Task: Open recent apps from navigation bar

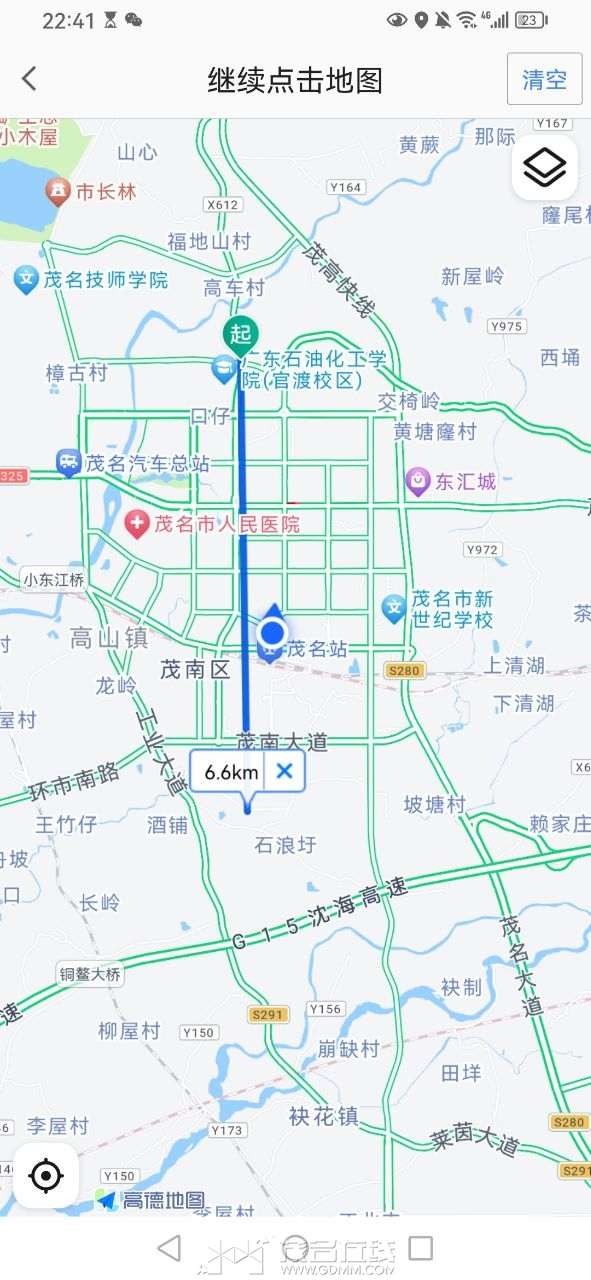Action: coord(421,1248)
